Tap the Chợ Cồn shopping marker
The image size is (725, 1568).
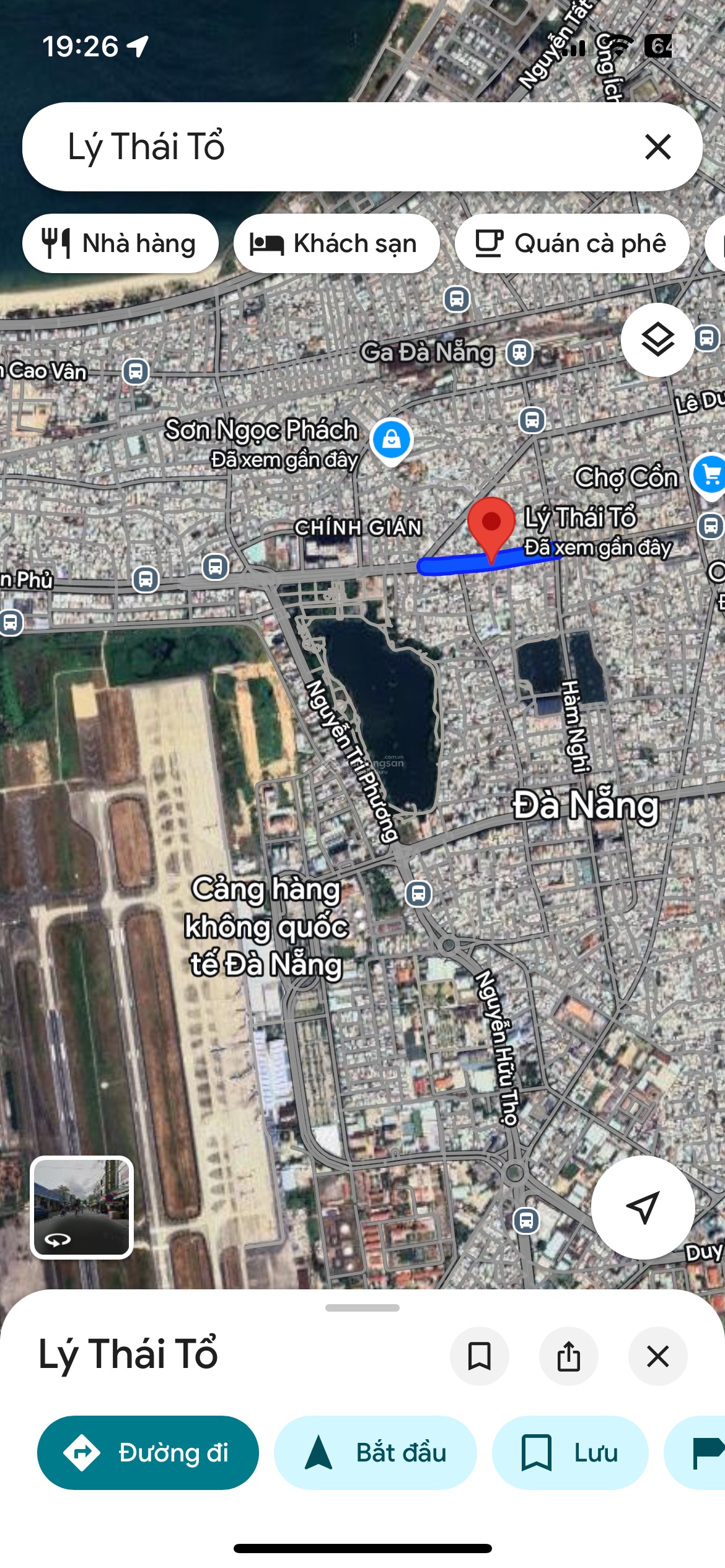tap(710, 474)
